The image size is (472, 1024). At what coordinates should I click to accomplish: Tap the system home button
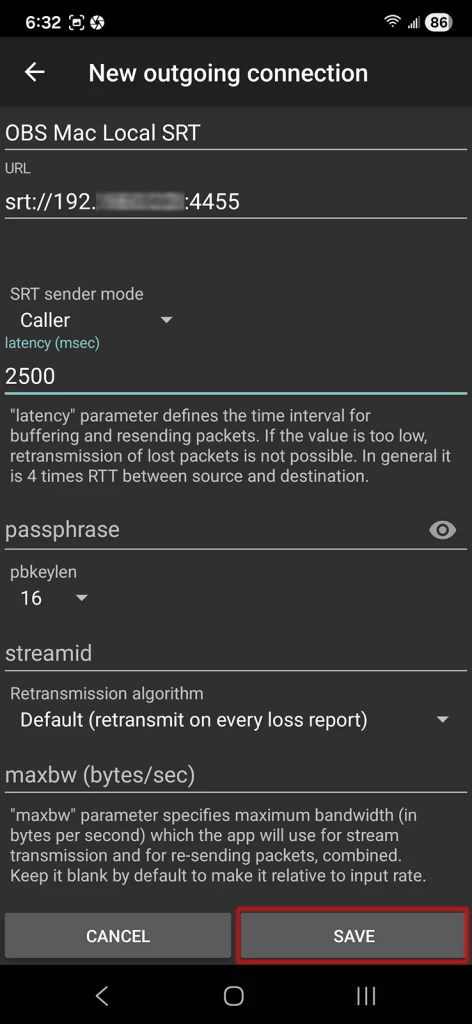point(234,995)
